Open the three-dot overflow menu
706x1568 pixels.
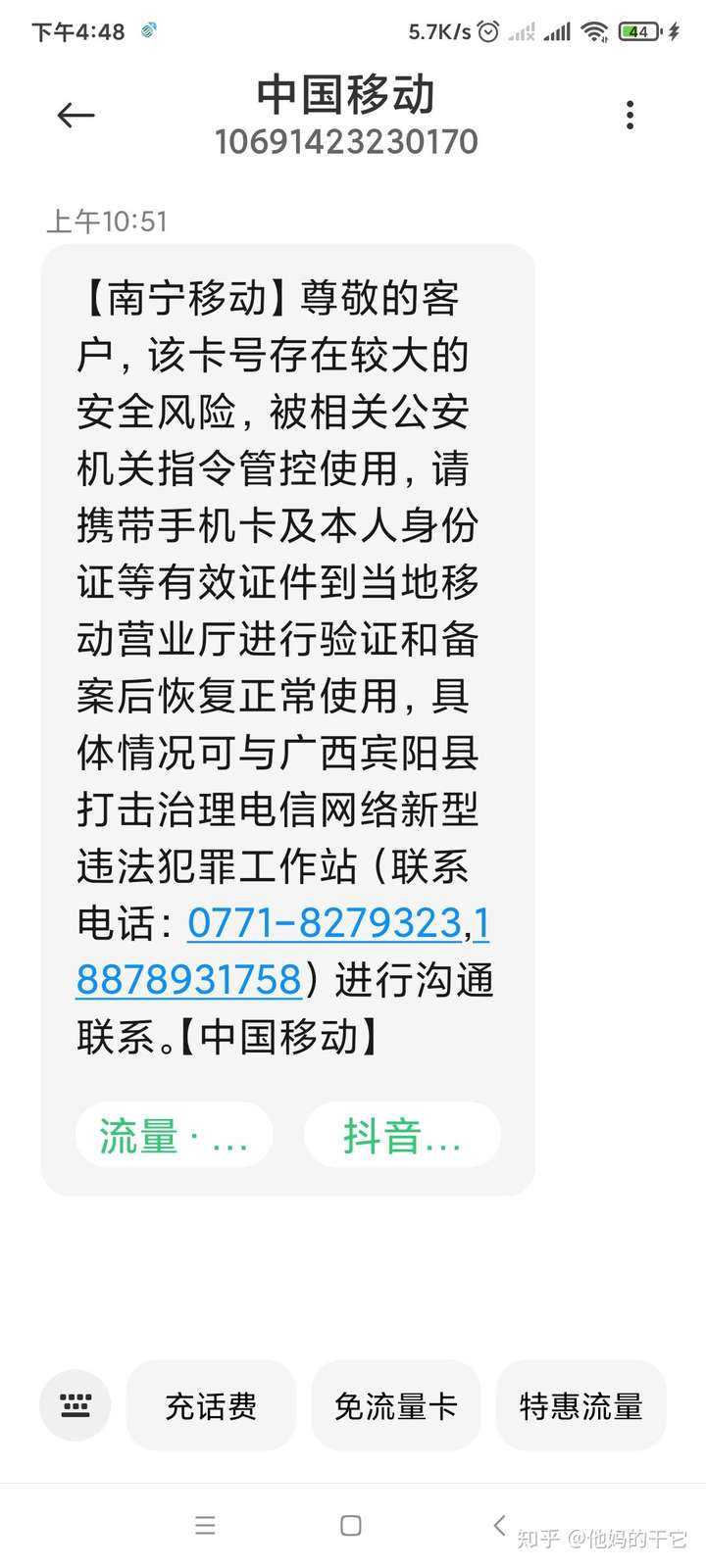(630, 115)
